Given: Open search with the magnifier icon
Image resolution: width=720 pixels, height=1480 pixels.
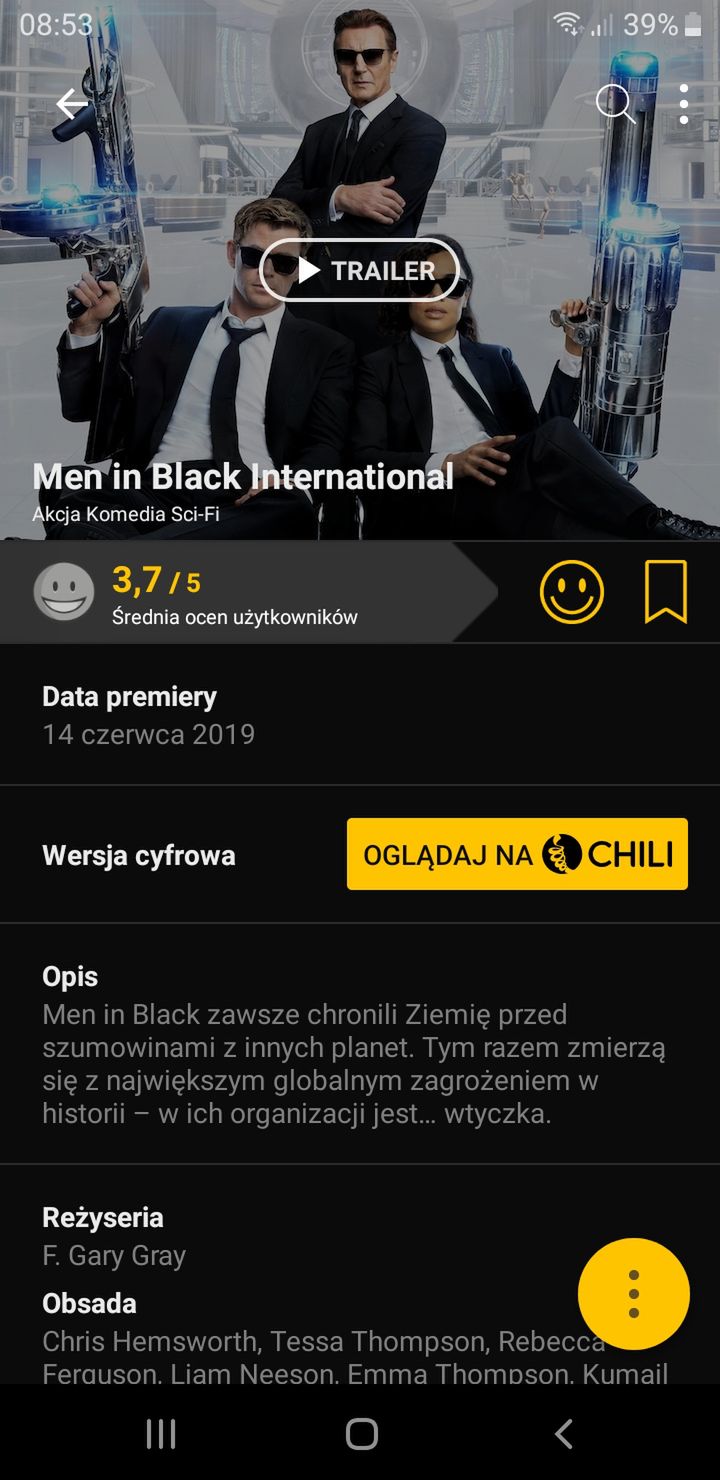Looking at the screenshot, I should tap(615, 104).
